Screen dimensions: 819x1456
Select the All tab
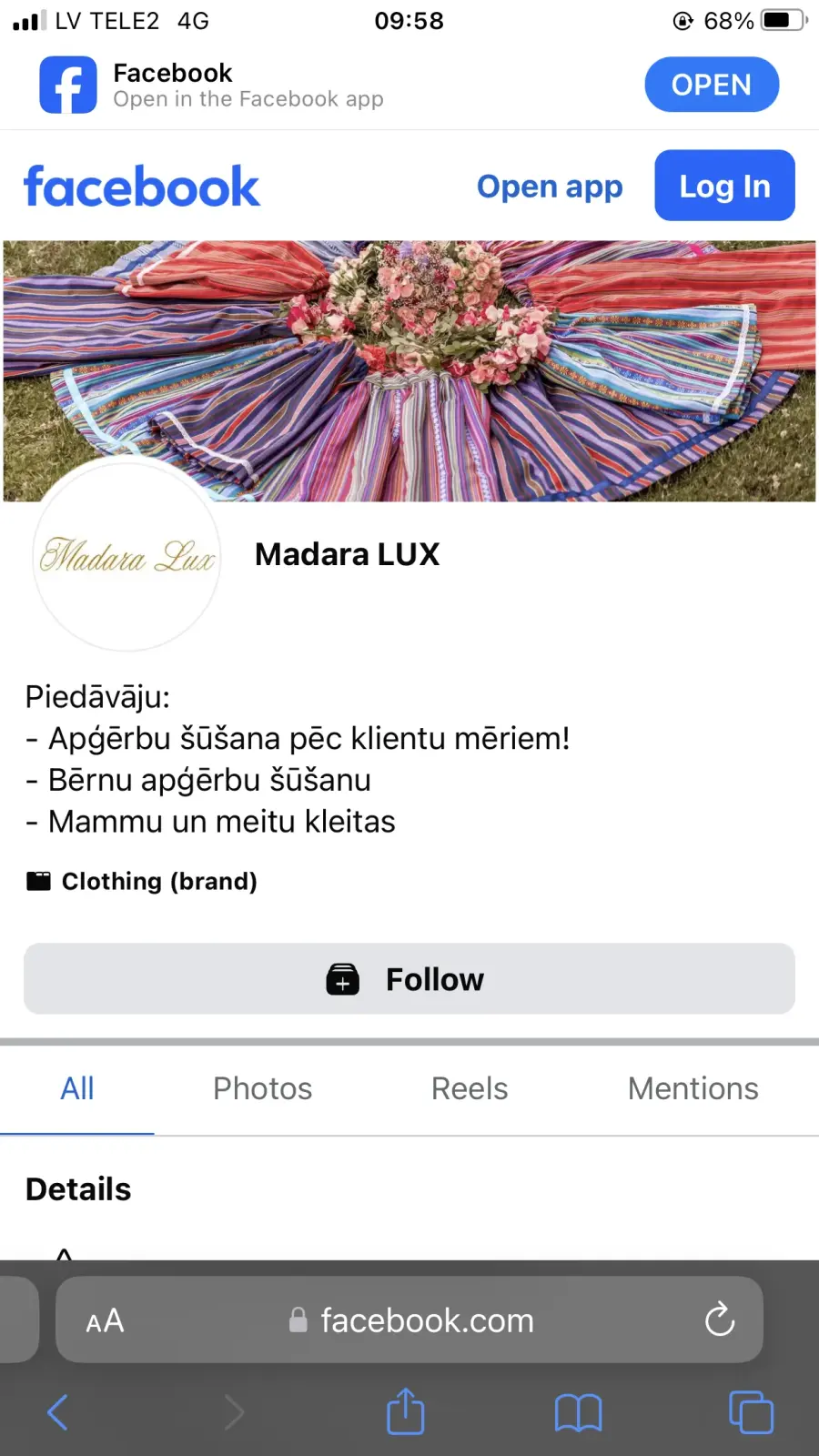[x=77, y=1088]
